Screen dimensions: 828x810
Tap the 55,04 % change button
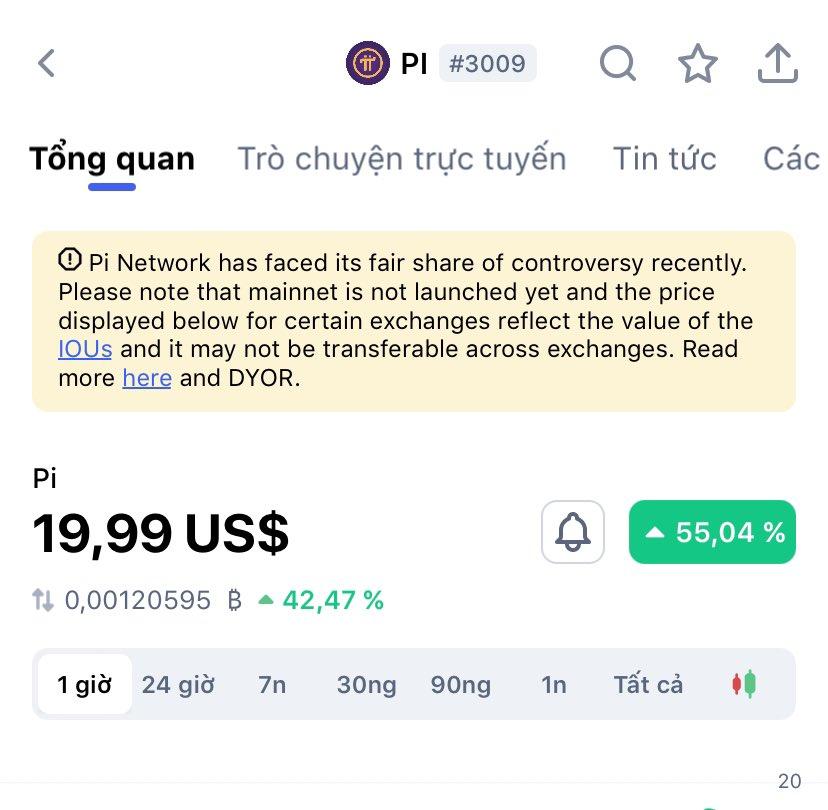pos(712,532)
